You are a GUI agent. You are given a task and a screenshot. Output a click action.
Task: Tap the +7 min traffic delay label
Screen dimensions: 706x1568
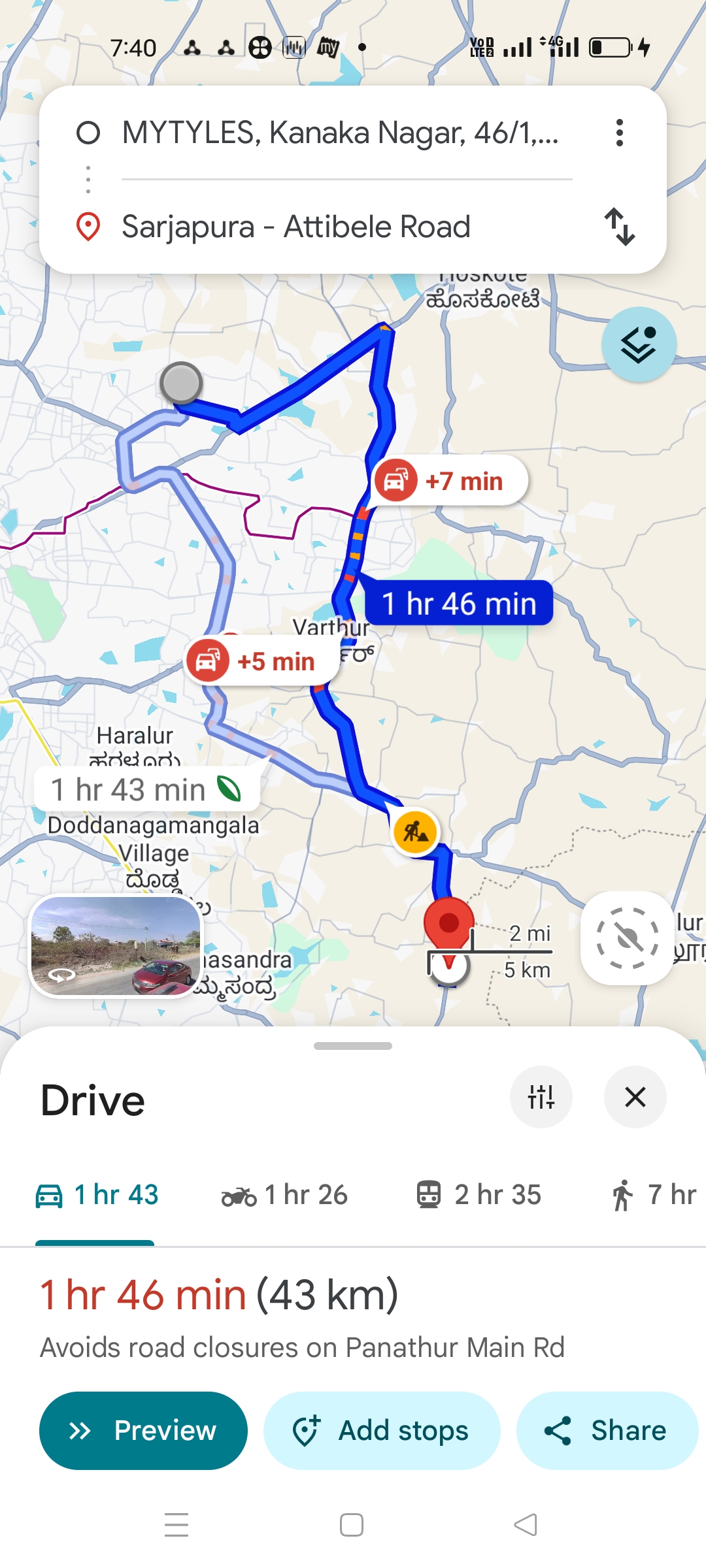tap(450, 481)
